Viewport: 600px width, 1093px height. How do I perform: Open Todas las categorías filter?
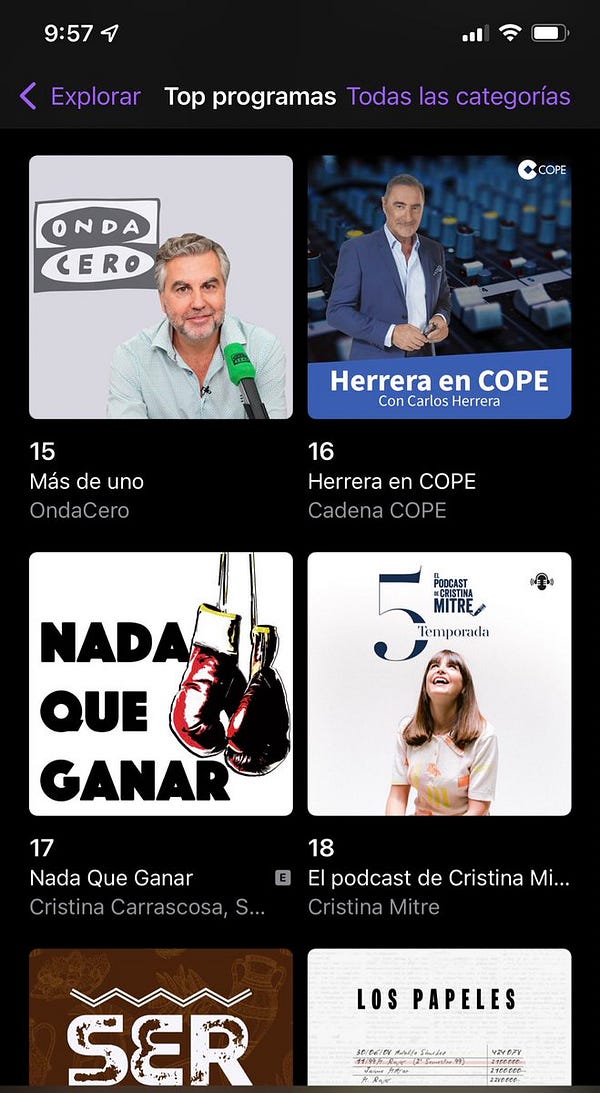pos(458,97)
